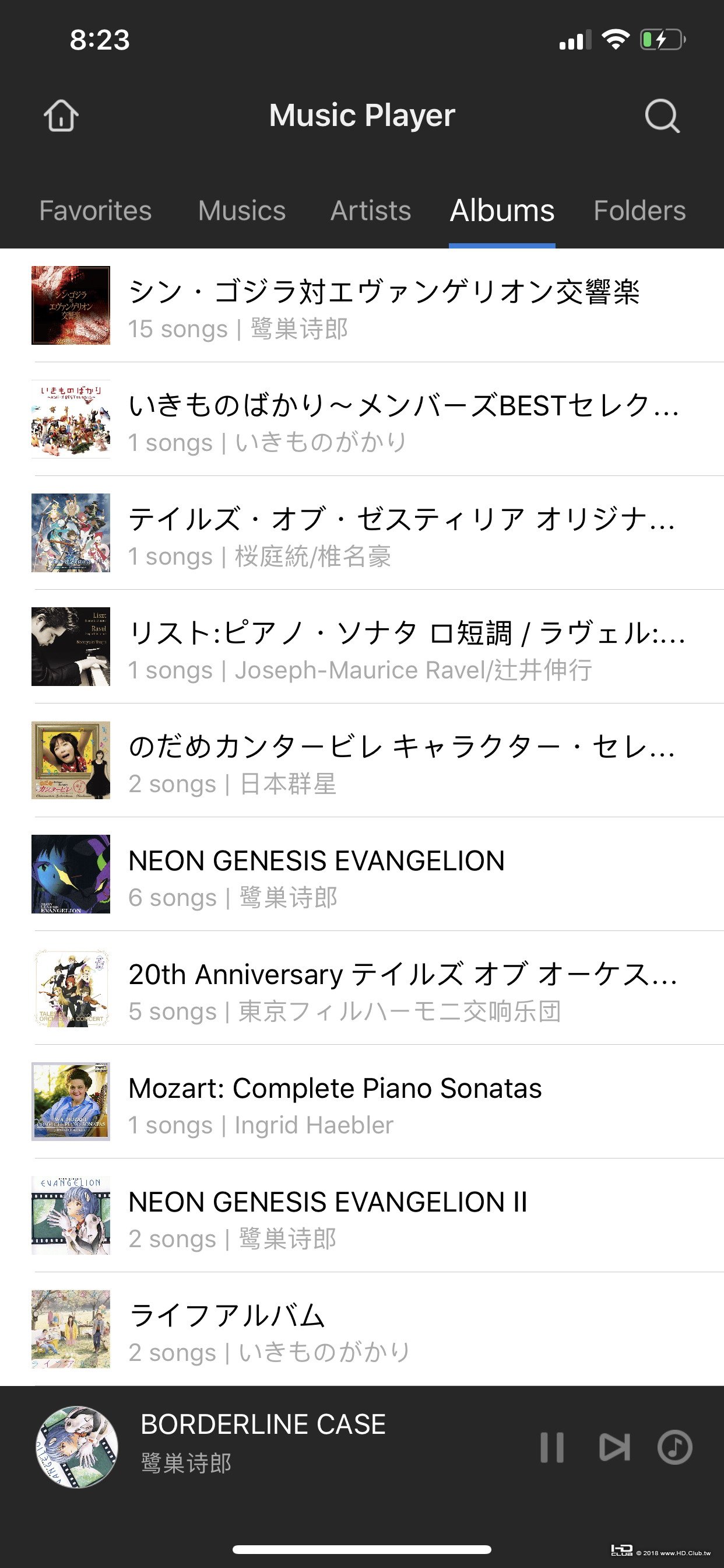The image size is (724, 1568).
Task: Open the いきものばかり BEST album
Action: (377, 419)
